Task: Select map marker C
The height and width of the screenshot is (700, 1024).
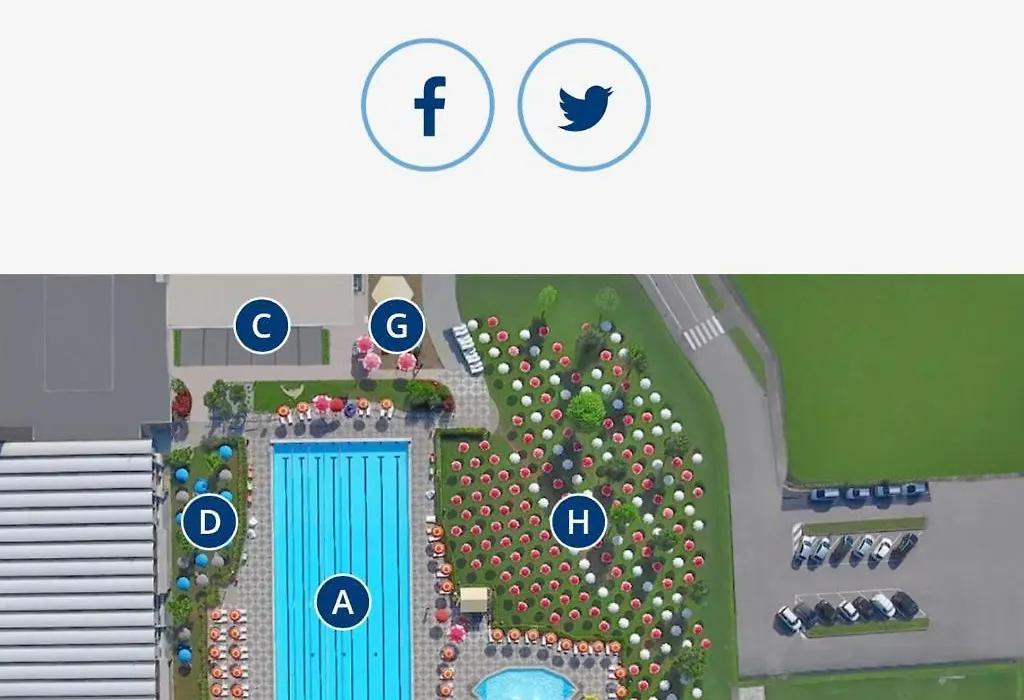Action: [262, 326]
